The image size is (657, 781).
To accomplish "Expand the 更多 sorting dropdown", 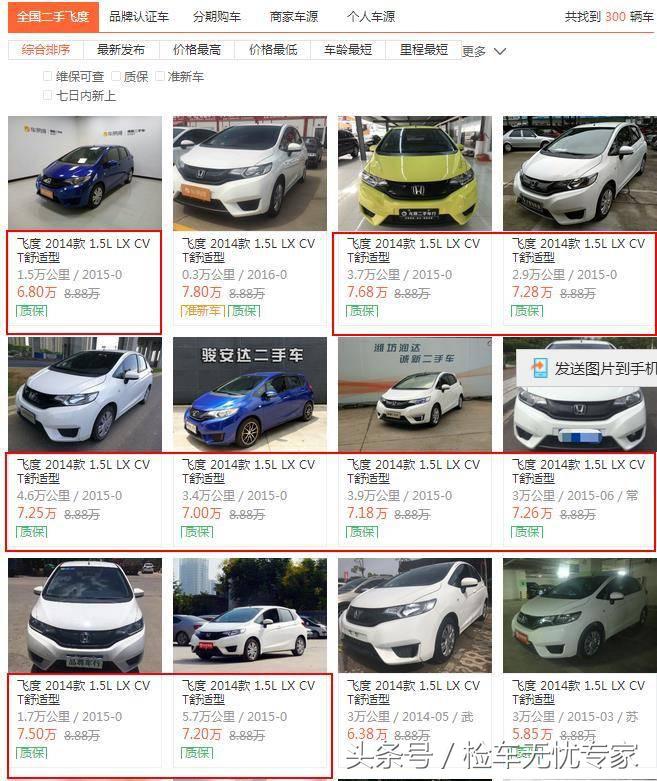I will (x=484, y=51).
